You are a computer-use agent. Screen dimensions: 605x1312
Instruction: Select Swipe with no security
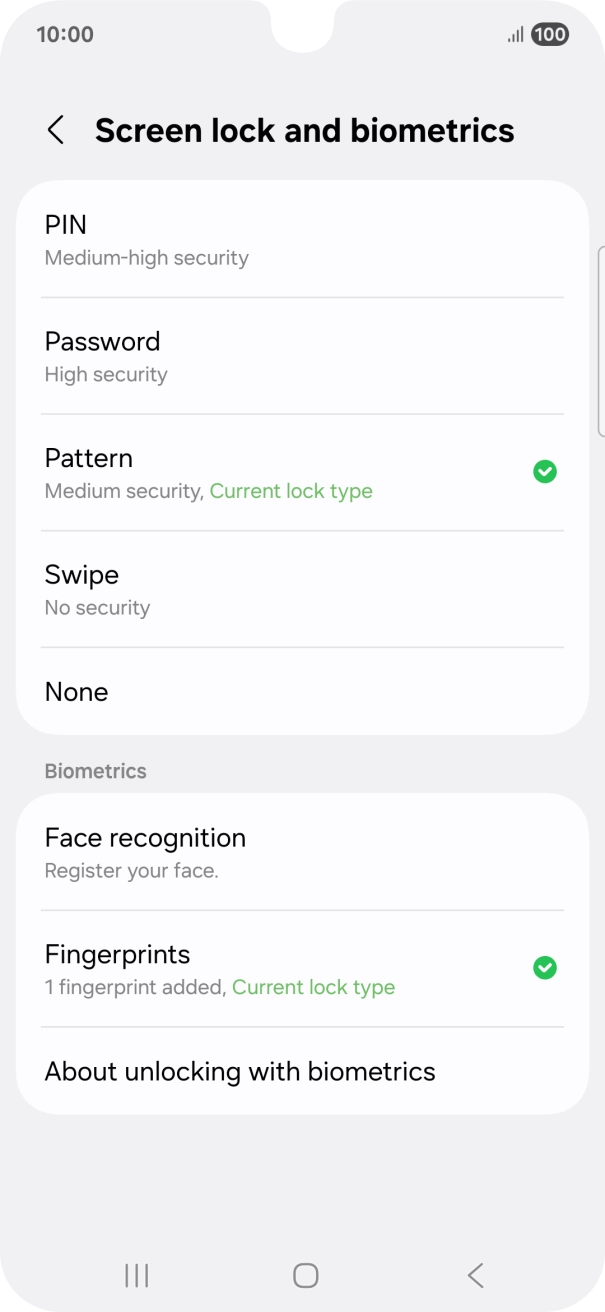click(302, 590)
